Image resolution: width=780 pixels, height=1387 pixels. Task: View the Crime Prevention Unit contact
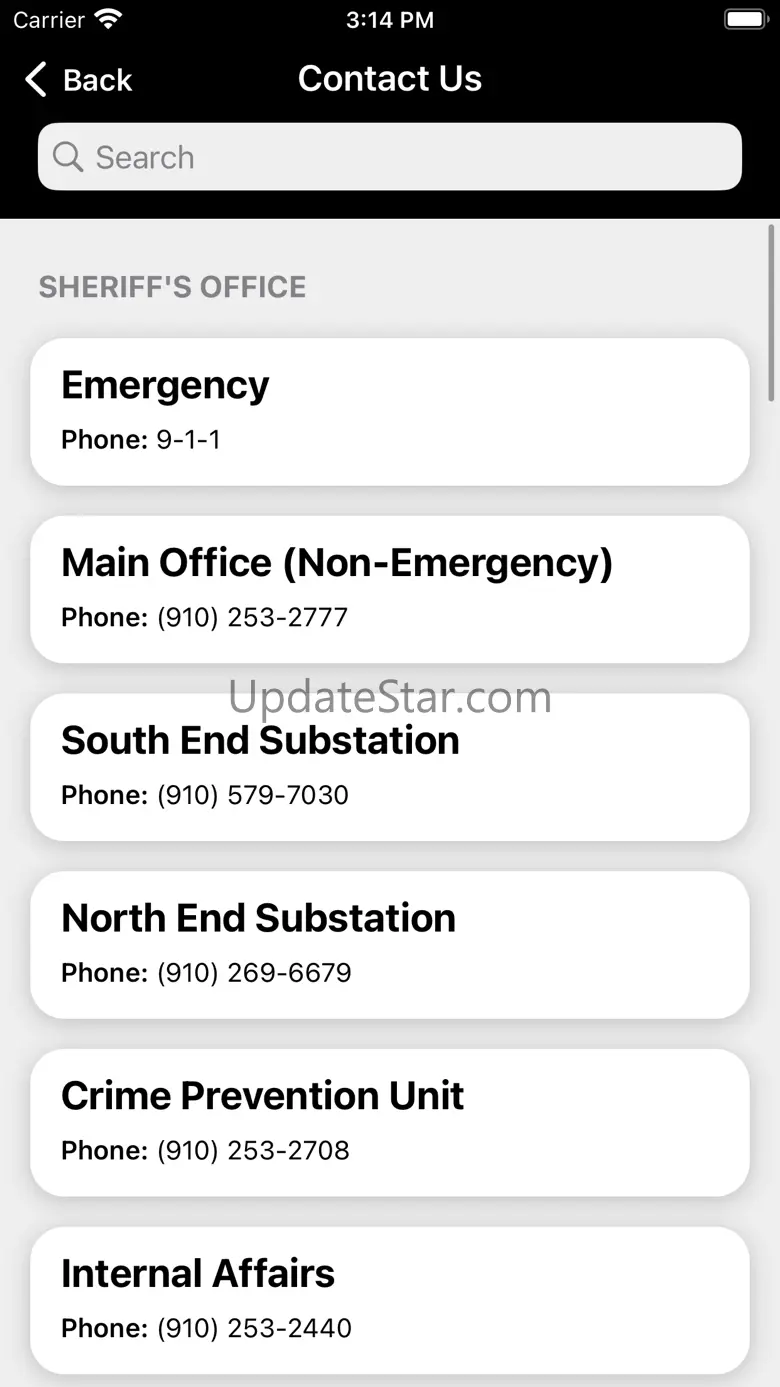[390, 1122]
